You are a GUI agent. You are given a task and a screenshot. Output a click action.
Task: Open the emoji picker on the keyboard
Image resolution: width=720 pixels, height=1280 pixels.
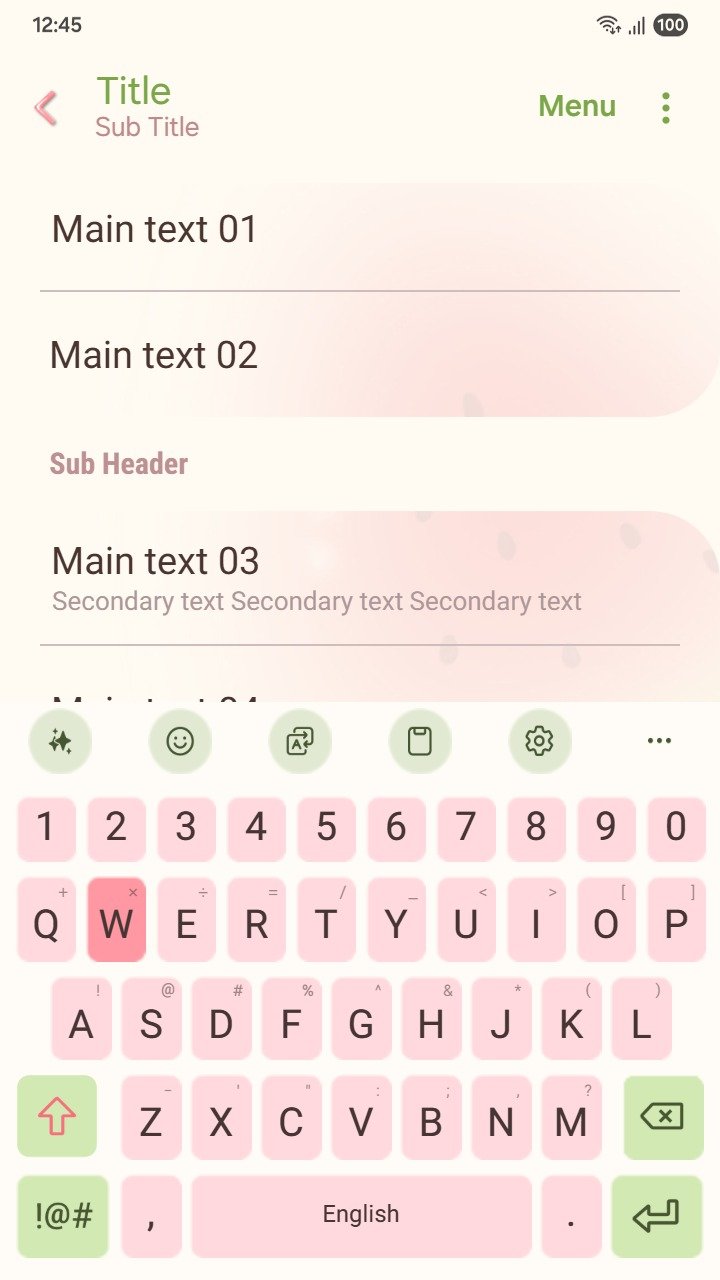tap(180, 741)
